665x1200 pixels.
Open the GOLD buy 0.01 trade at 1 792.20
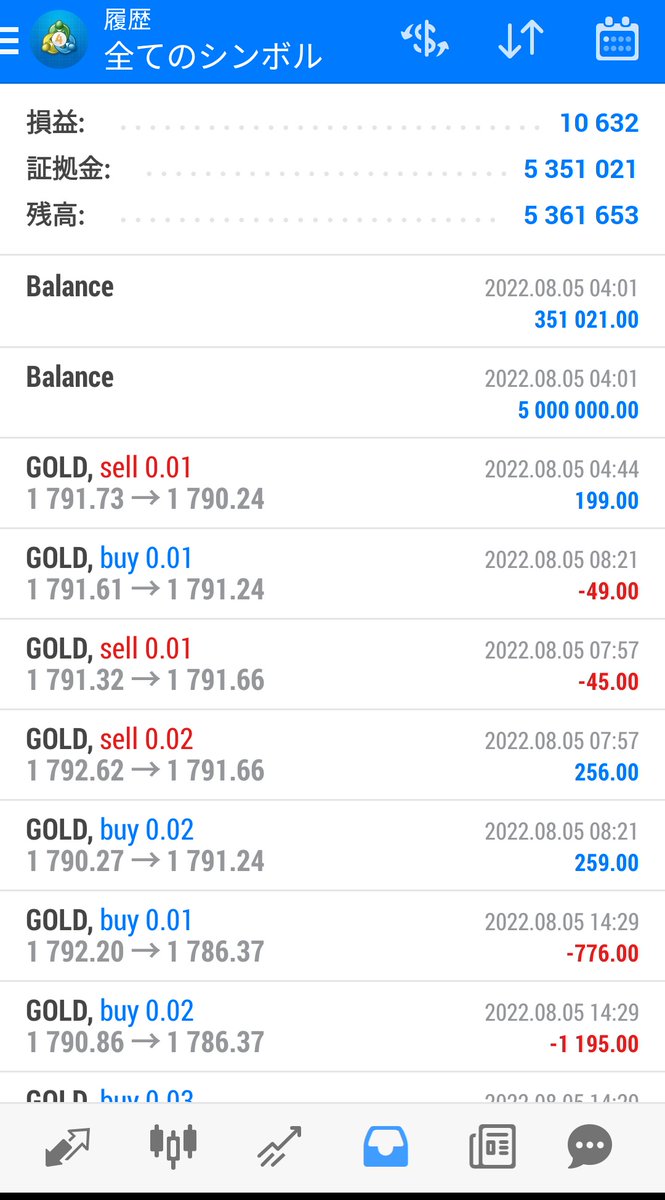(332, 936)
